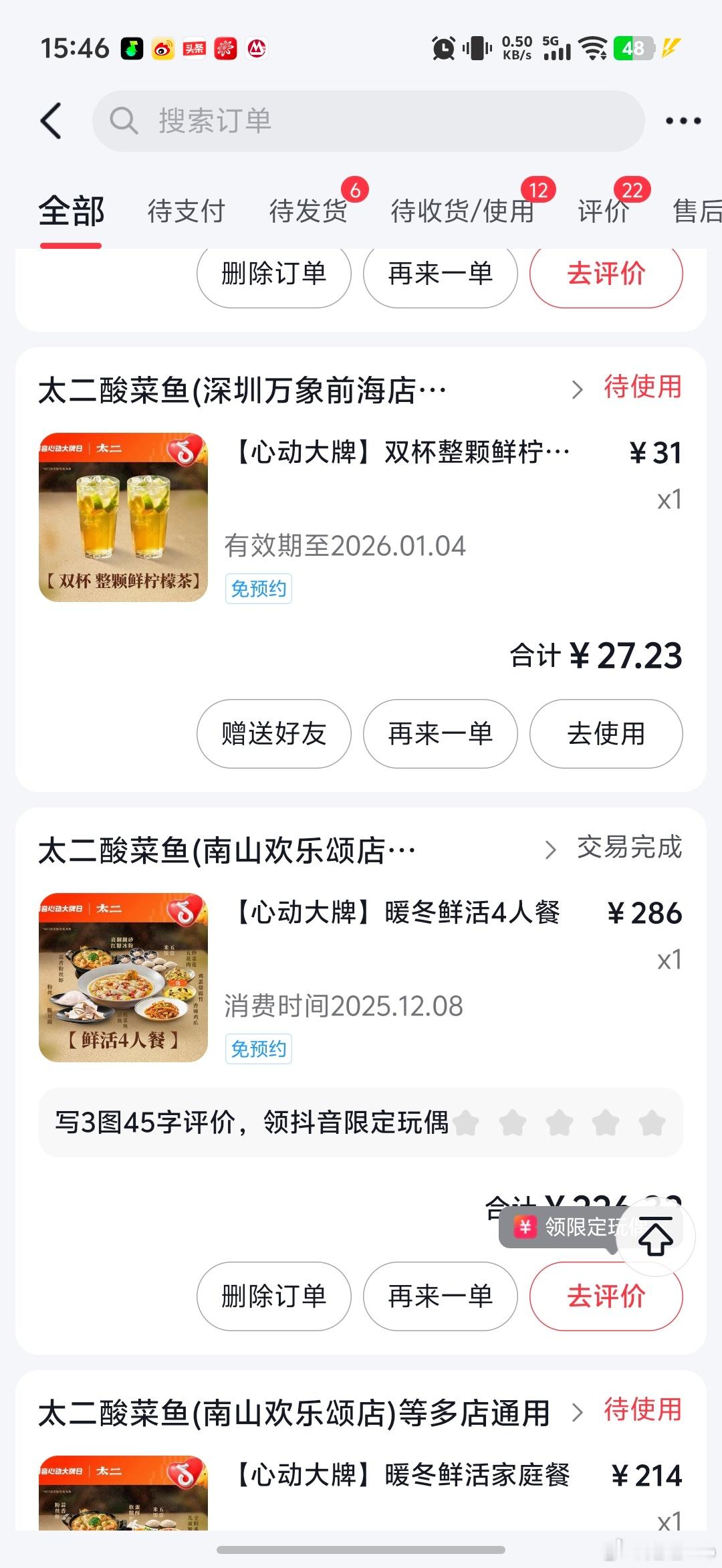Image resolution: width=722 pixels, height=1568 pixels.
Task: Open the multi-store 待使用 order via its chevron
Action: (x=579, y=1412)
